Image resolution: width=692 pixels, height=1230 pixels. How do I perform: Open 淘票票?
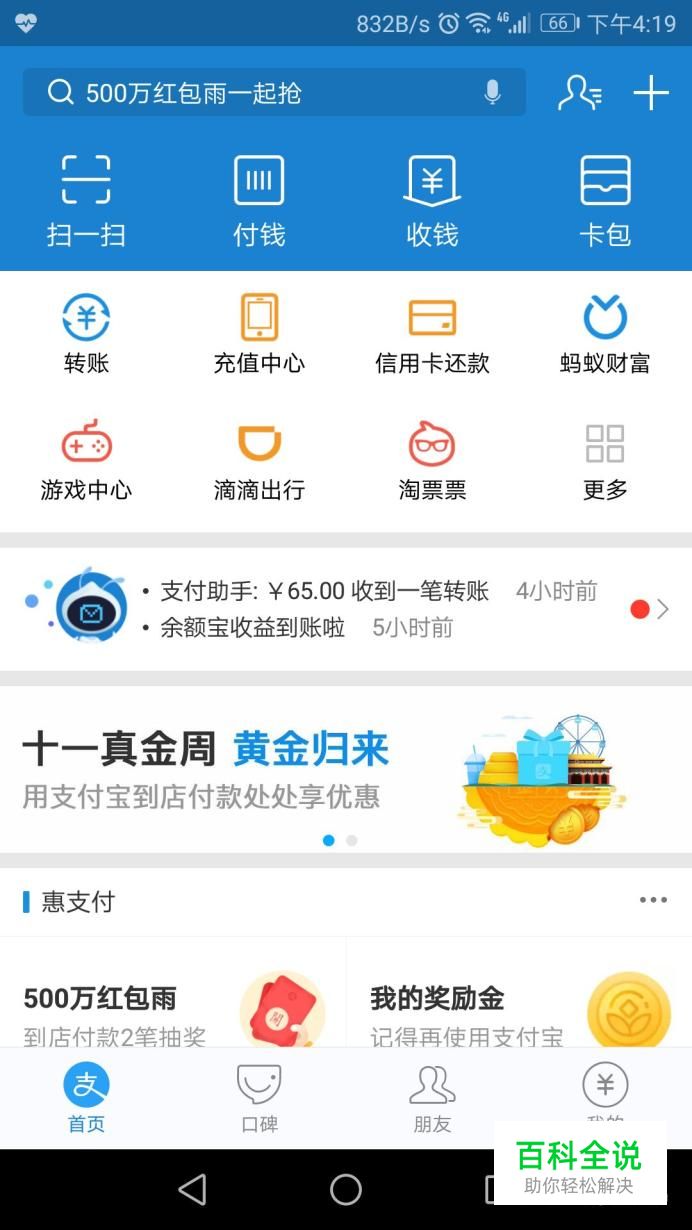pos(432,461)
